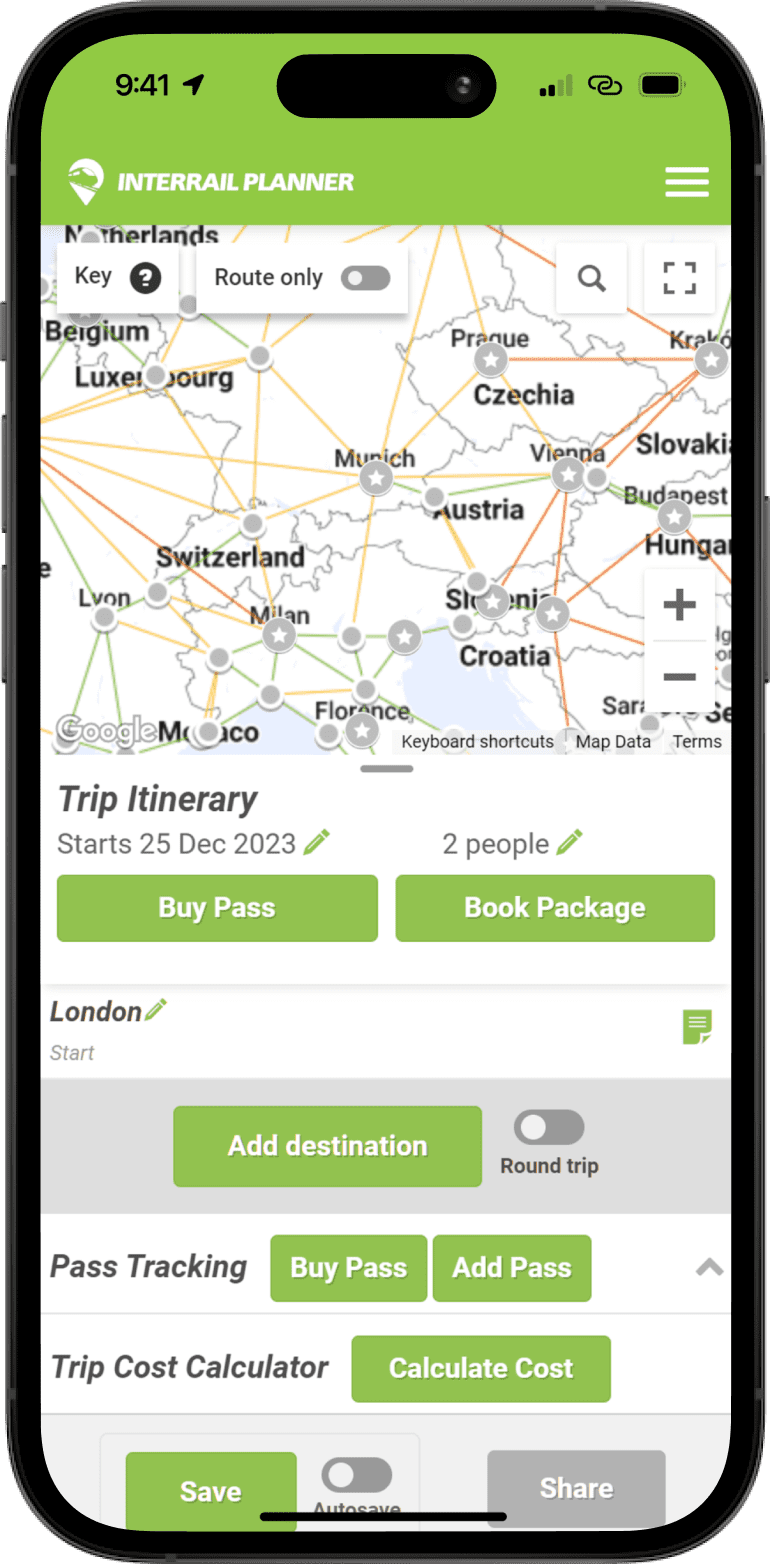770x1564 pixels.
Task: Tap Buy Pass under Trip Itinerary
Action: (217, 908)
